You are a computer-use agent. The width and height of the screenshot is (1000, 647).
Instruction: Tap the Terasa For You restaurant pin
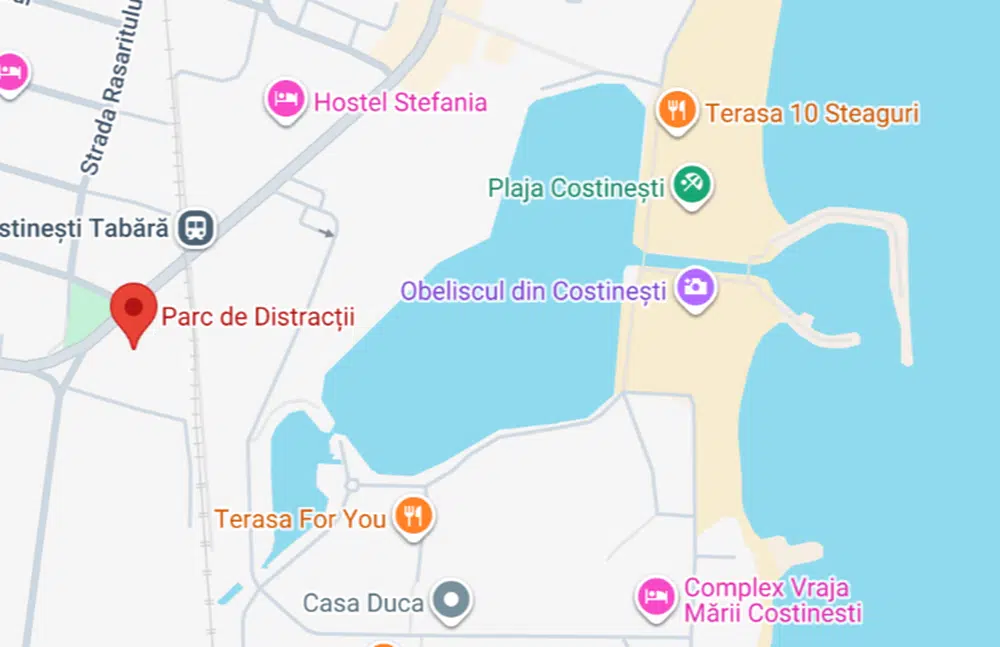pyautogui.click(x=412, y=516)
